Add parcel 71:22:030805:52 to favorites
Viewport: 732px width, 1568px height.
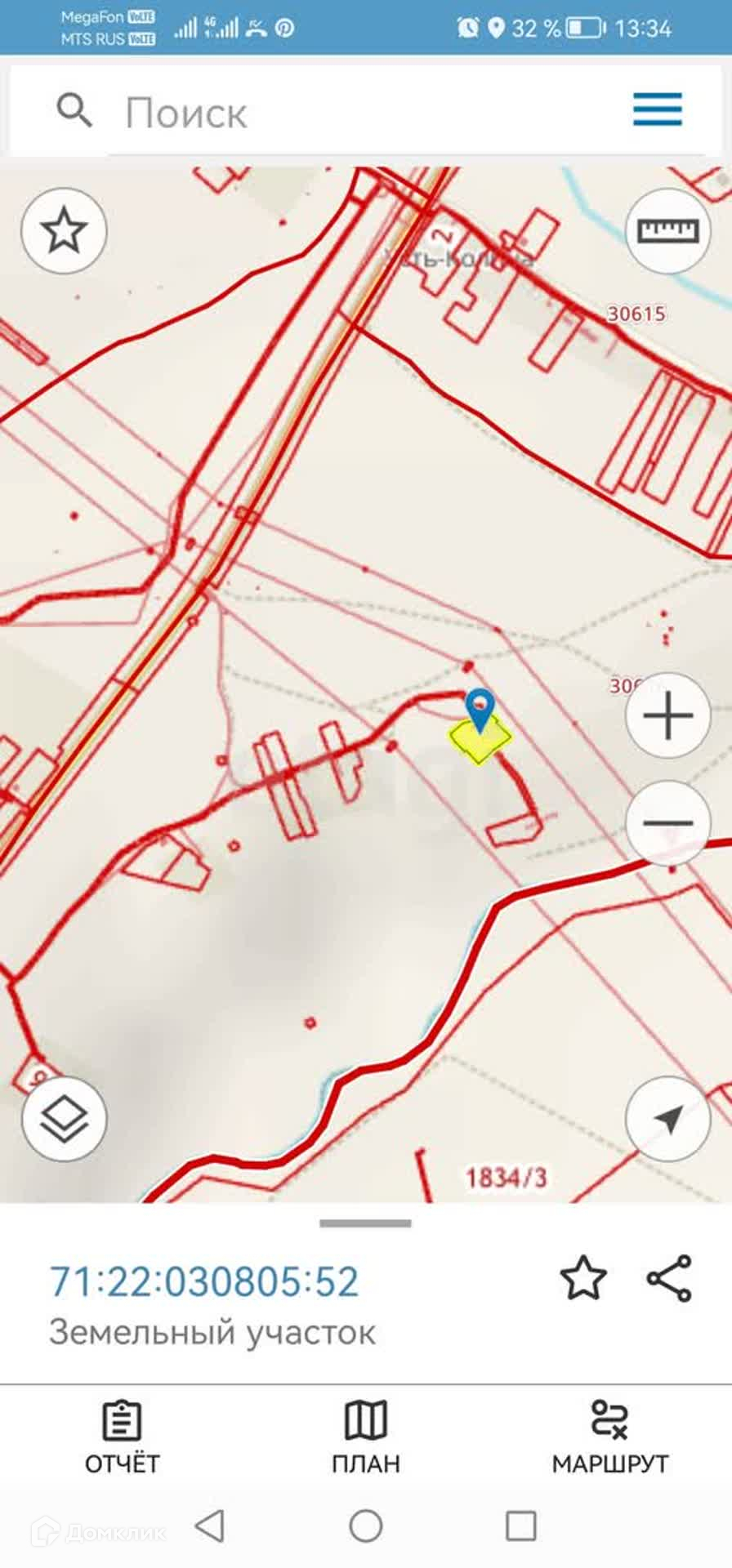click(x=583, y=1279)
